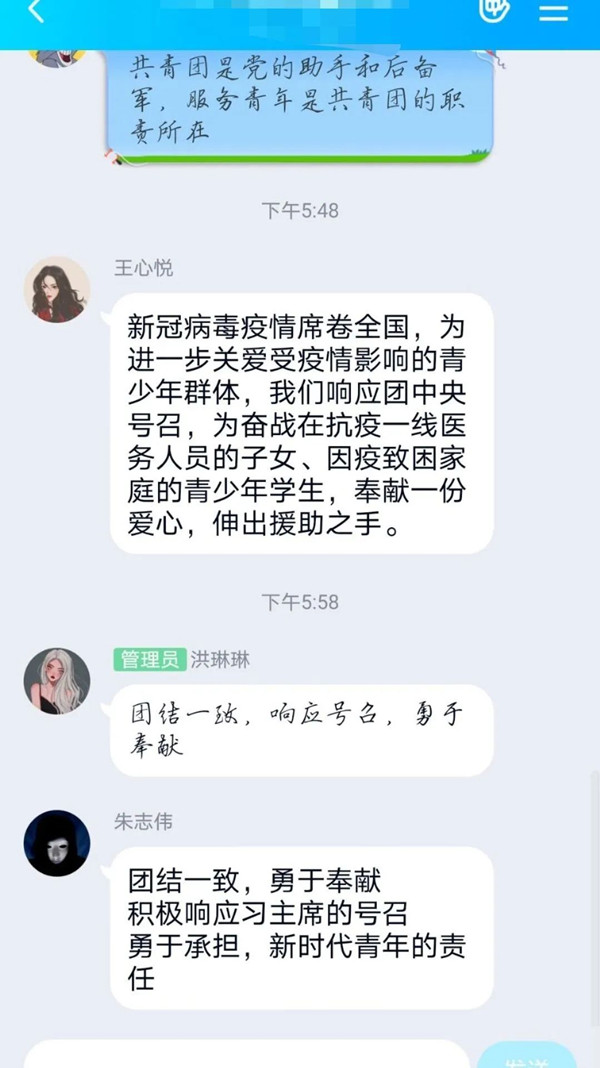
Task: Open the group menu icon
Action: pos(553,12)
